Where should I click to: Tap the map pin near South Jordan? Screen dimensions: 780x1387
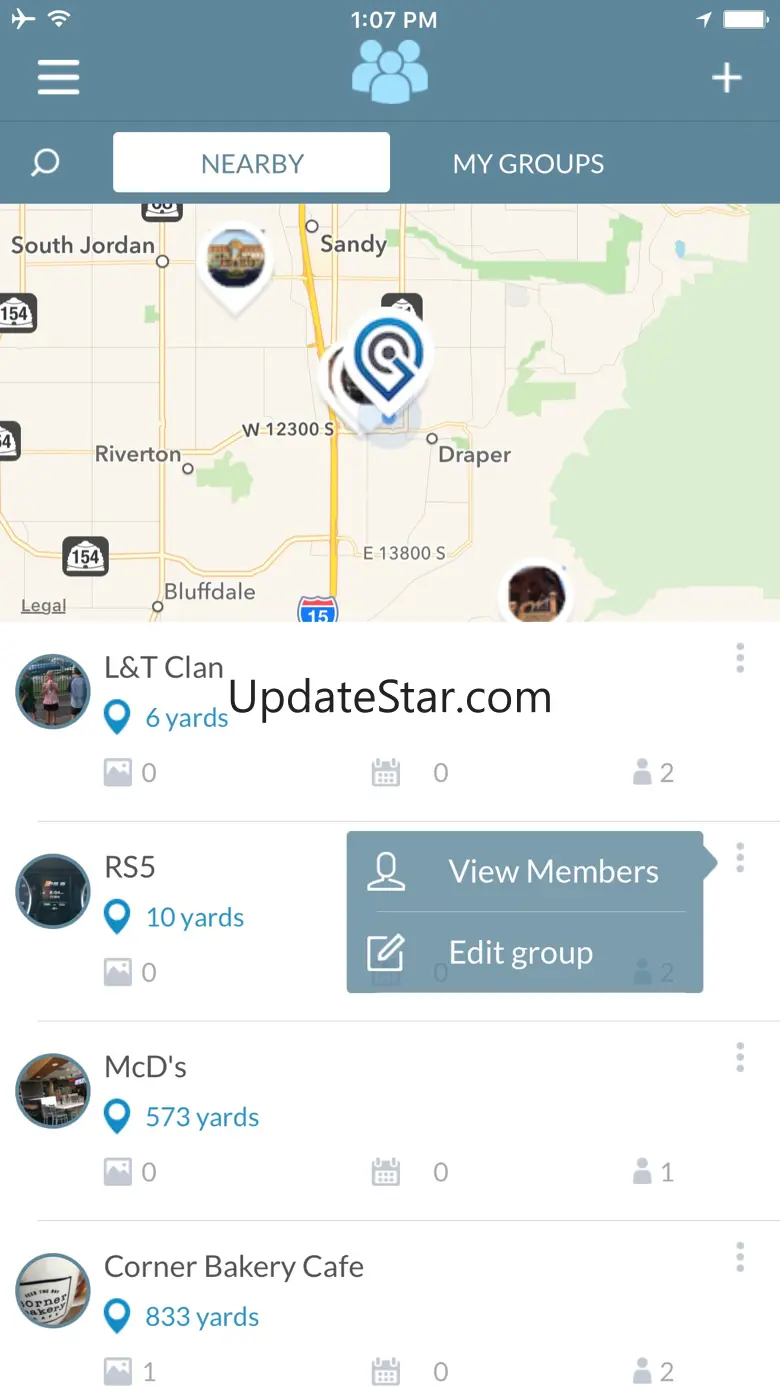coord(236,262)
